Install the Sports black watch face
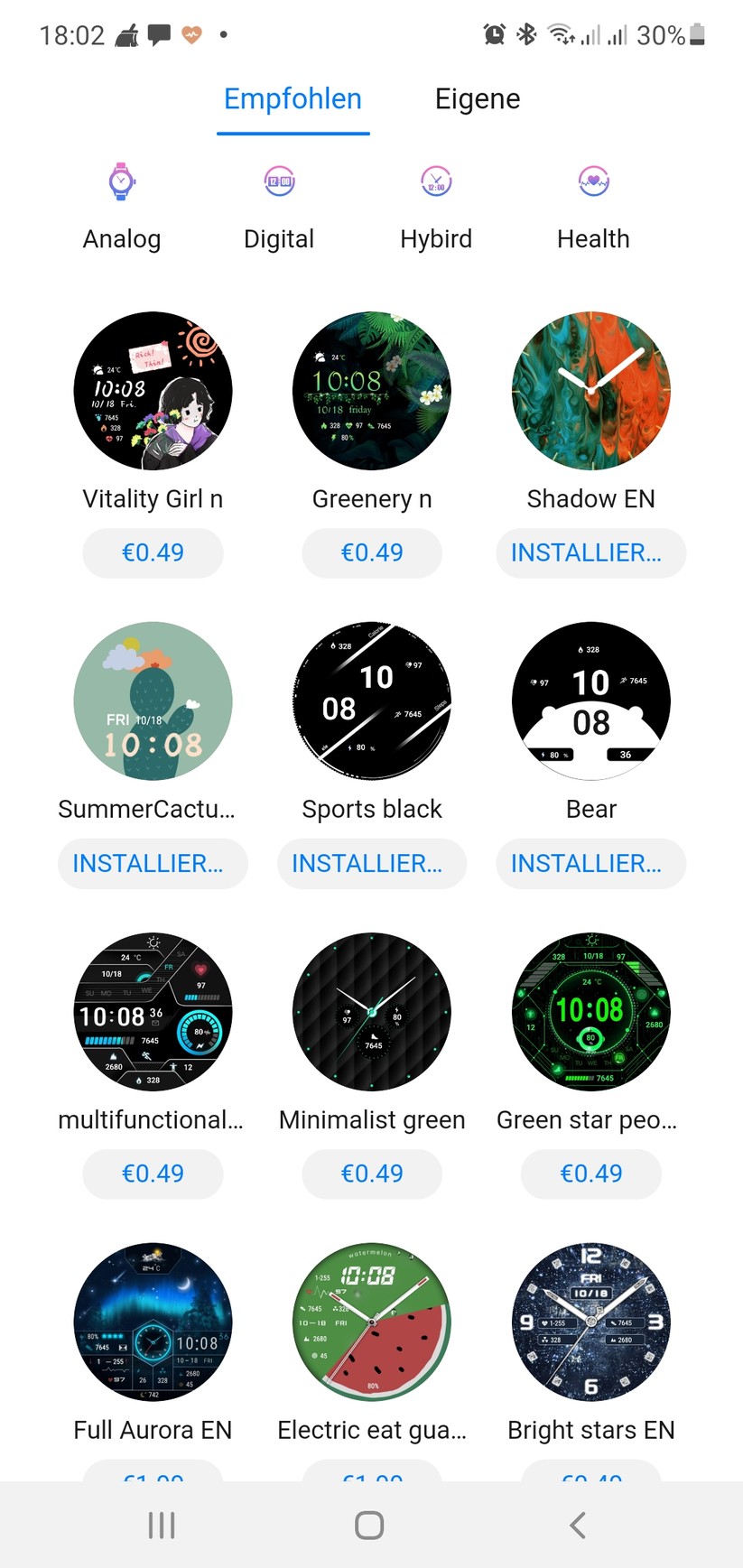The image size is (743, 1568). coord(371,863)
